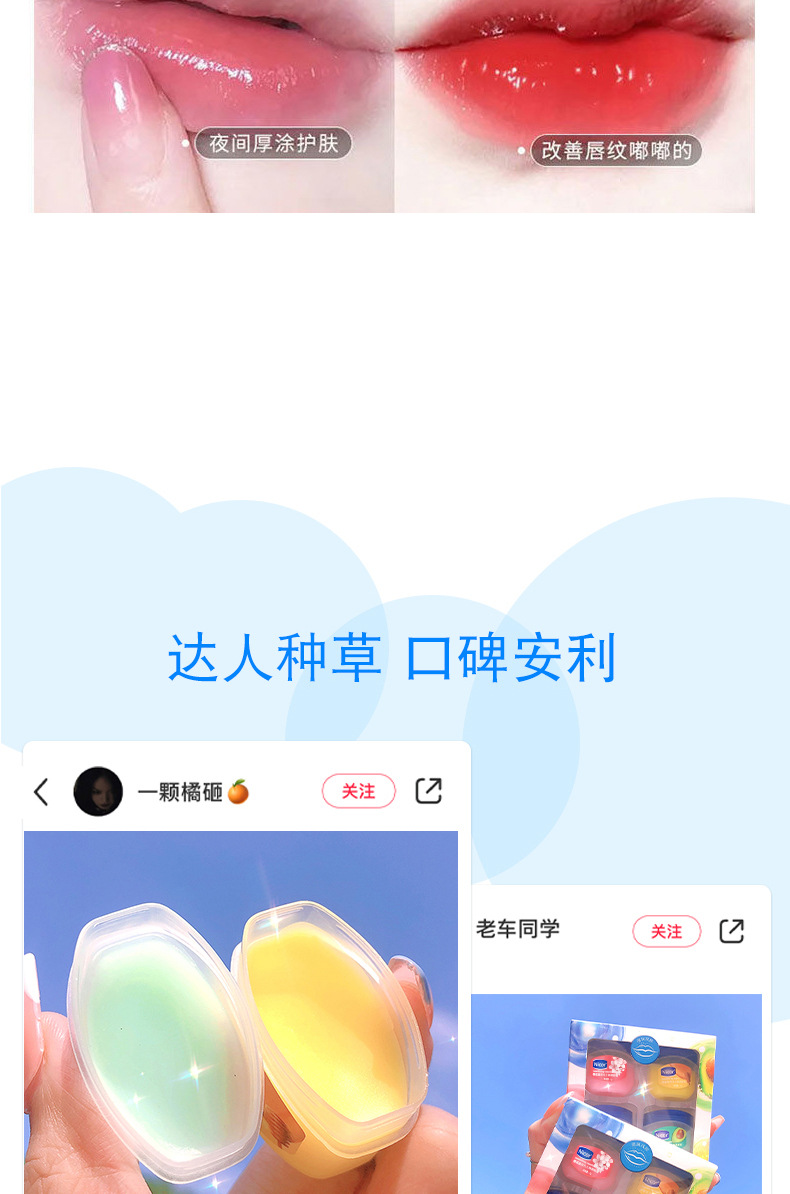Viewport: 790px width, 1194px height.
Task: Click the 关注 follow button for 一颗橘砸
Action: click(x=358, y=791)
